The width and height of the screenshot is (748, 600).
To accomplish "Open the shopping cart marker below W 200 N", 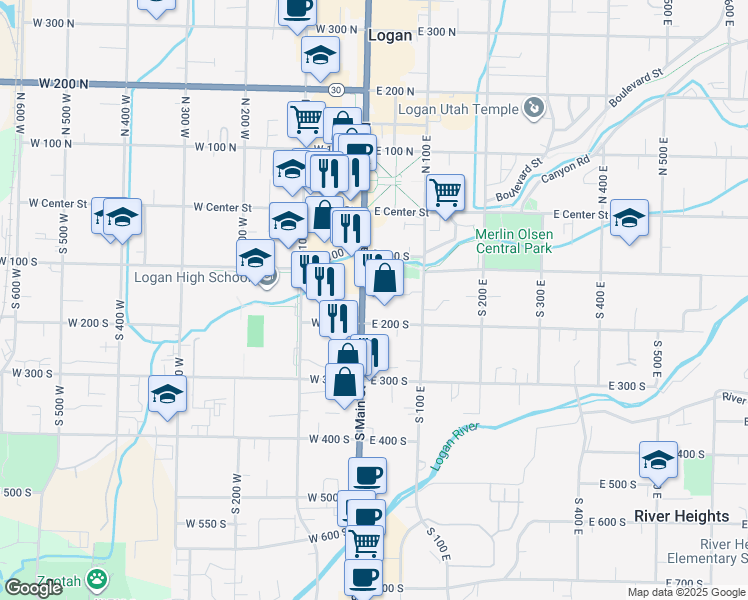I will coord(306,120).
